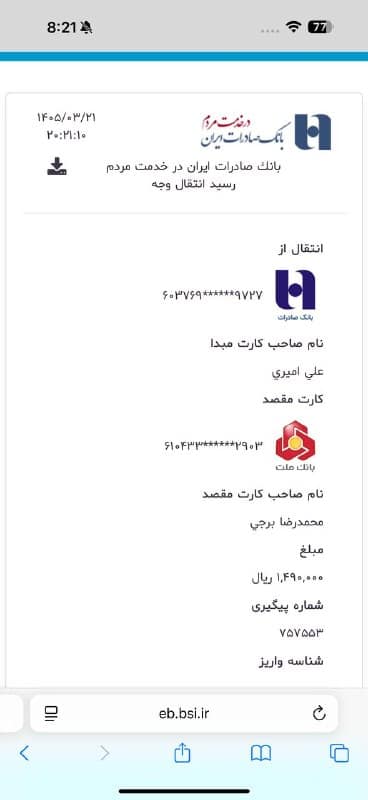
Task: Share this page from Safari toolbar
Action: pyautogui.click(x=182, y=753)
